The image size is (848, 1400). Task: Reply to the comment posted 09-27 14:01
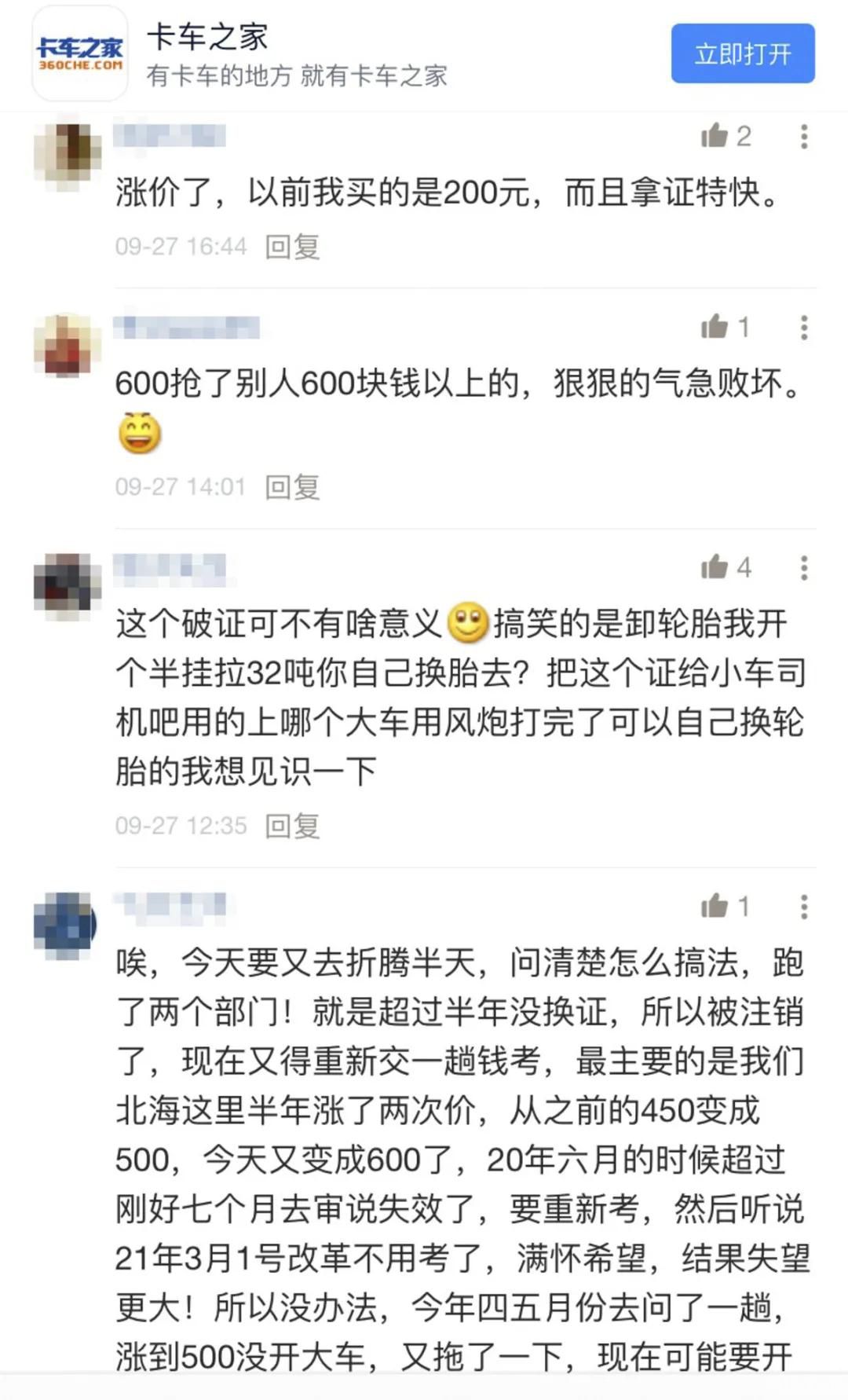[x=292, y=487]
